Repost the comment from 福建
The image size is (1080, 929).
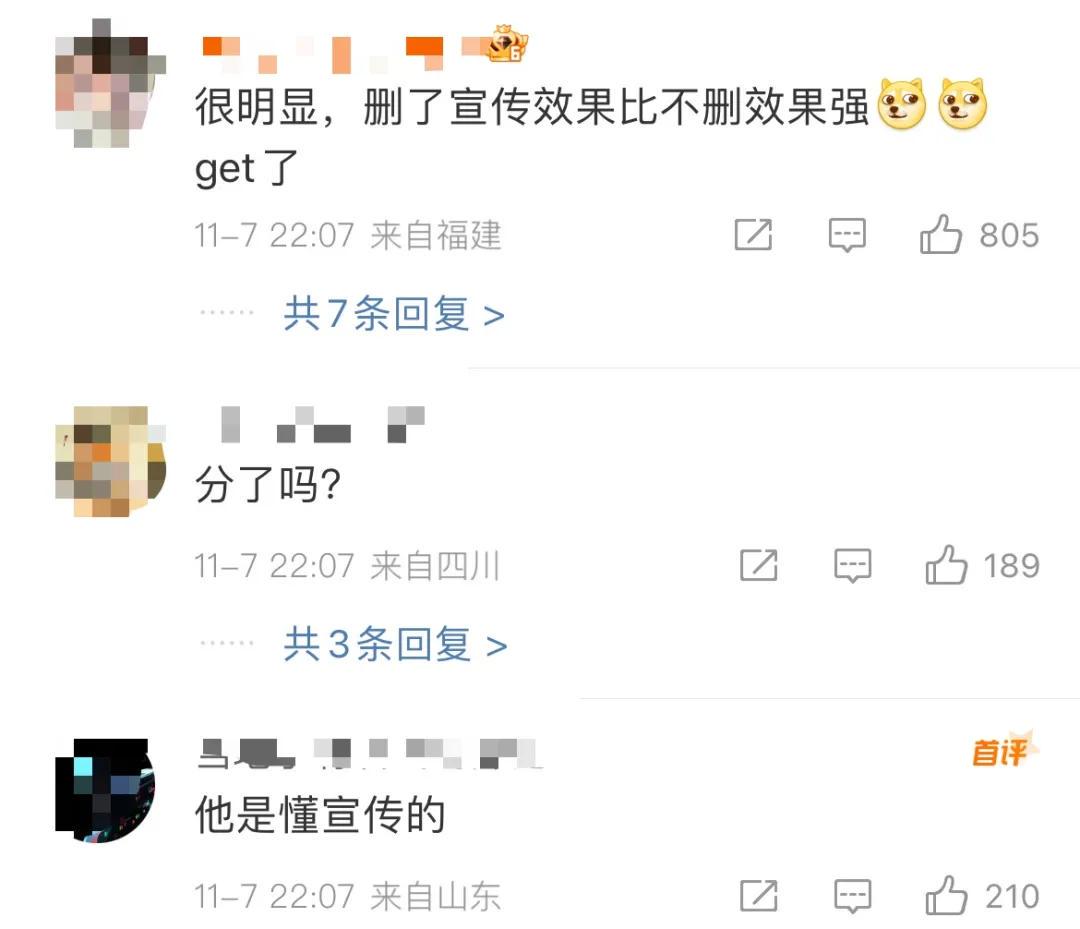tap(753, 236)
